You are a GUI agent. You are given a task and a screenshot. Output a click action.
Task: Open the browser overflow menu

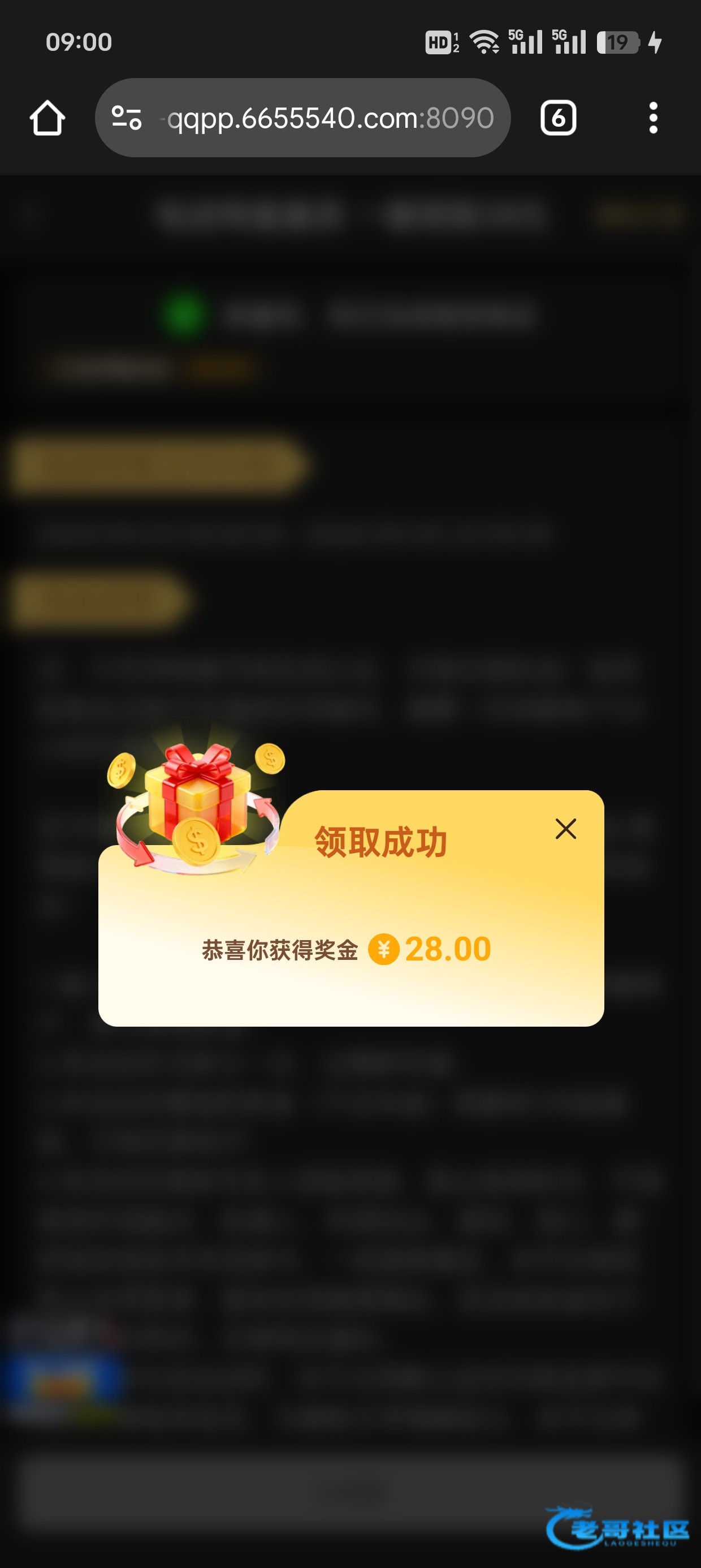(653, 118)
